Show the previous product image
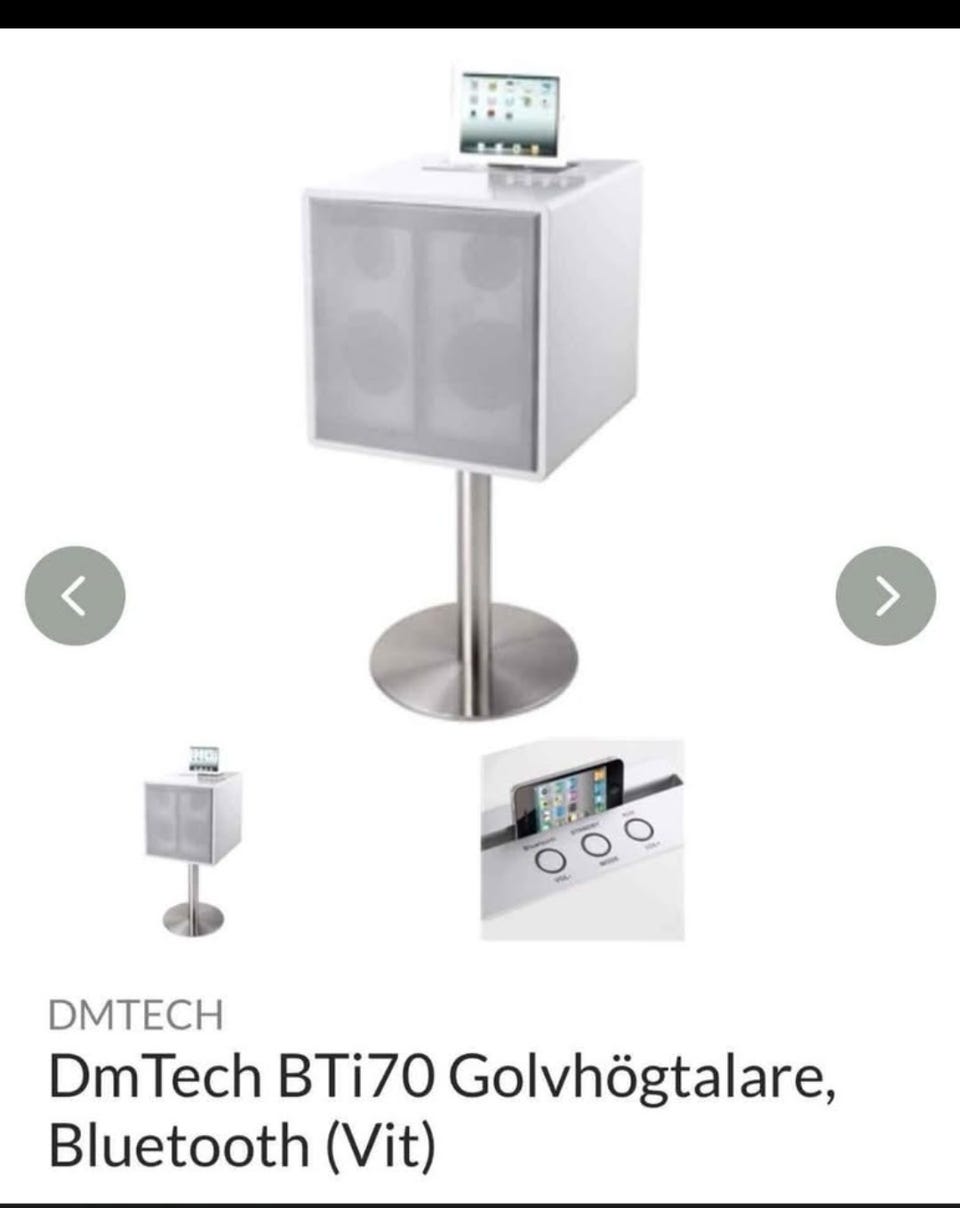 (75, 595)
